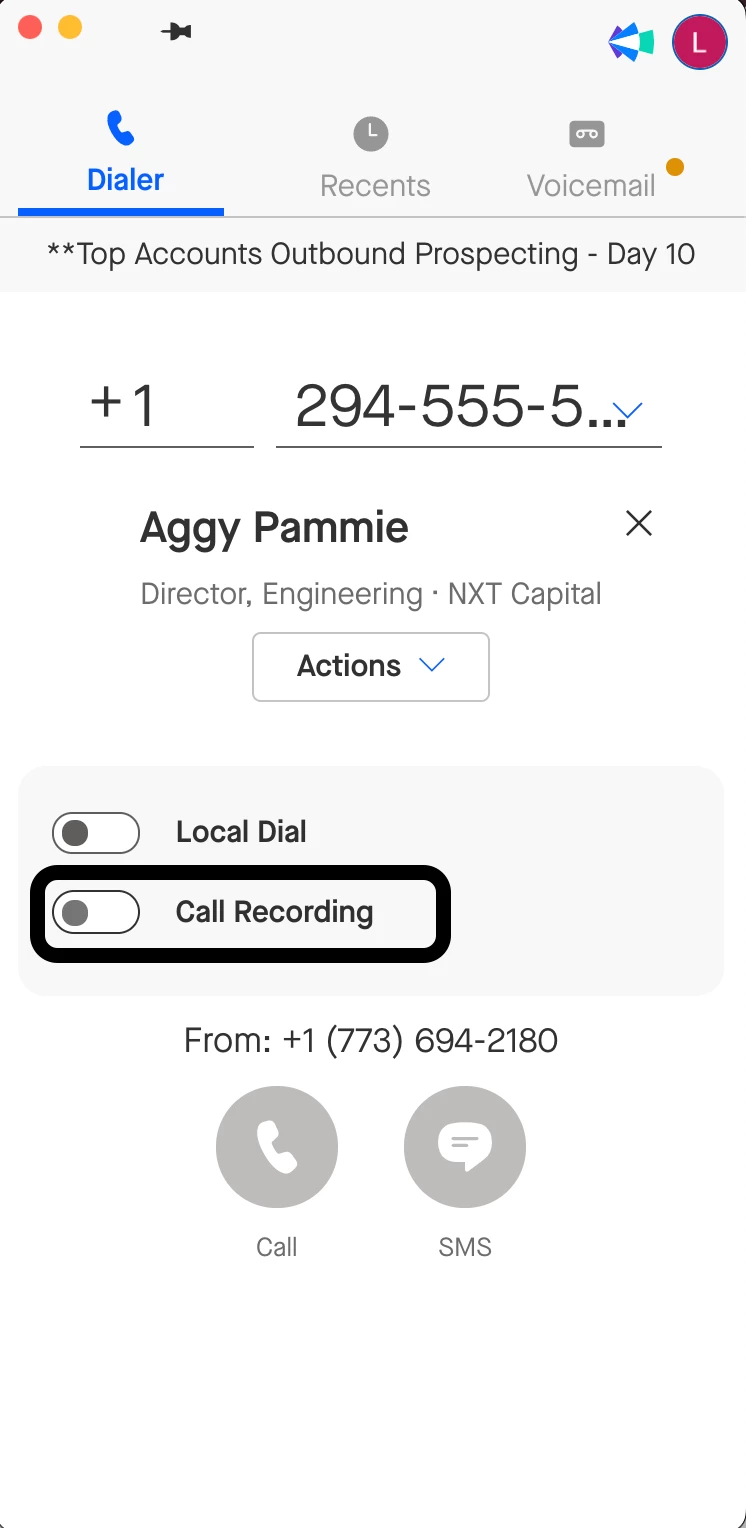
Task: Expand the Actions dropdown
Action: coord(370,666)
